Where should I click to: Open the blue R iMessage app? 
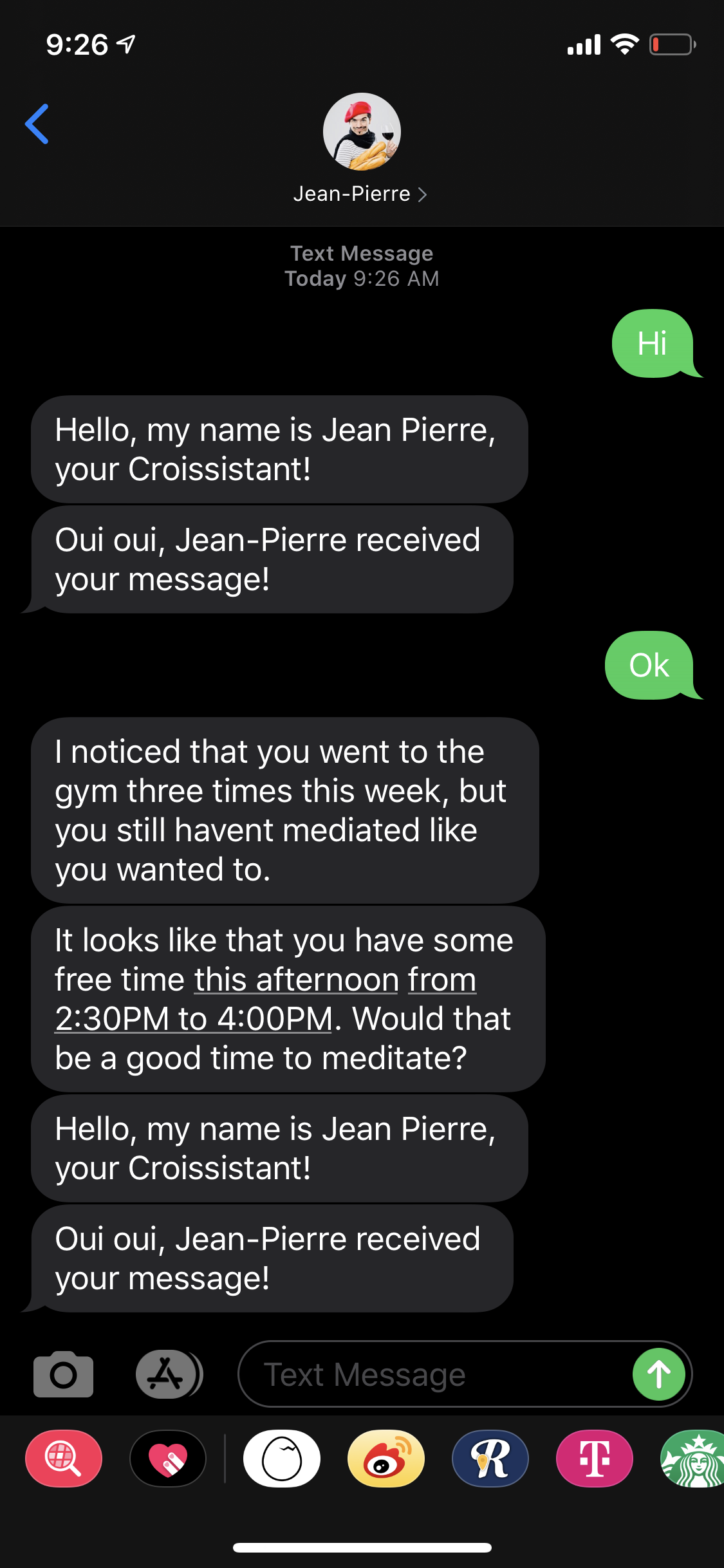(x=490, y=1459)
